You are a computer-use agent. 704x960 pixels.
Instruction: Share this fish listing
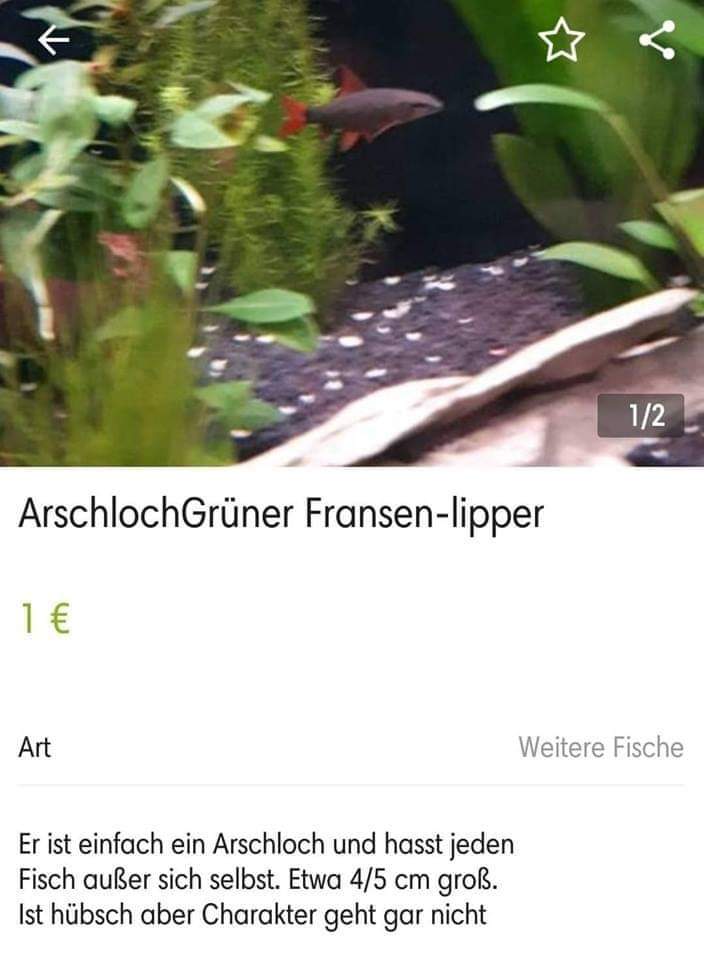[x=656, y=40]
